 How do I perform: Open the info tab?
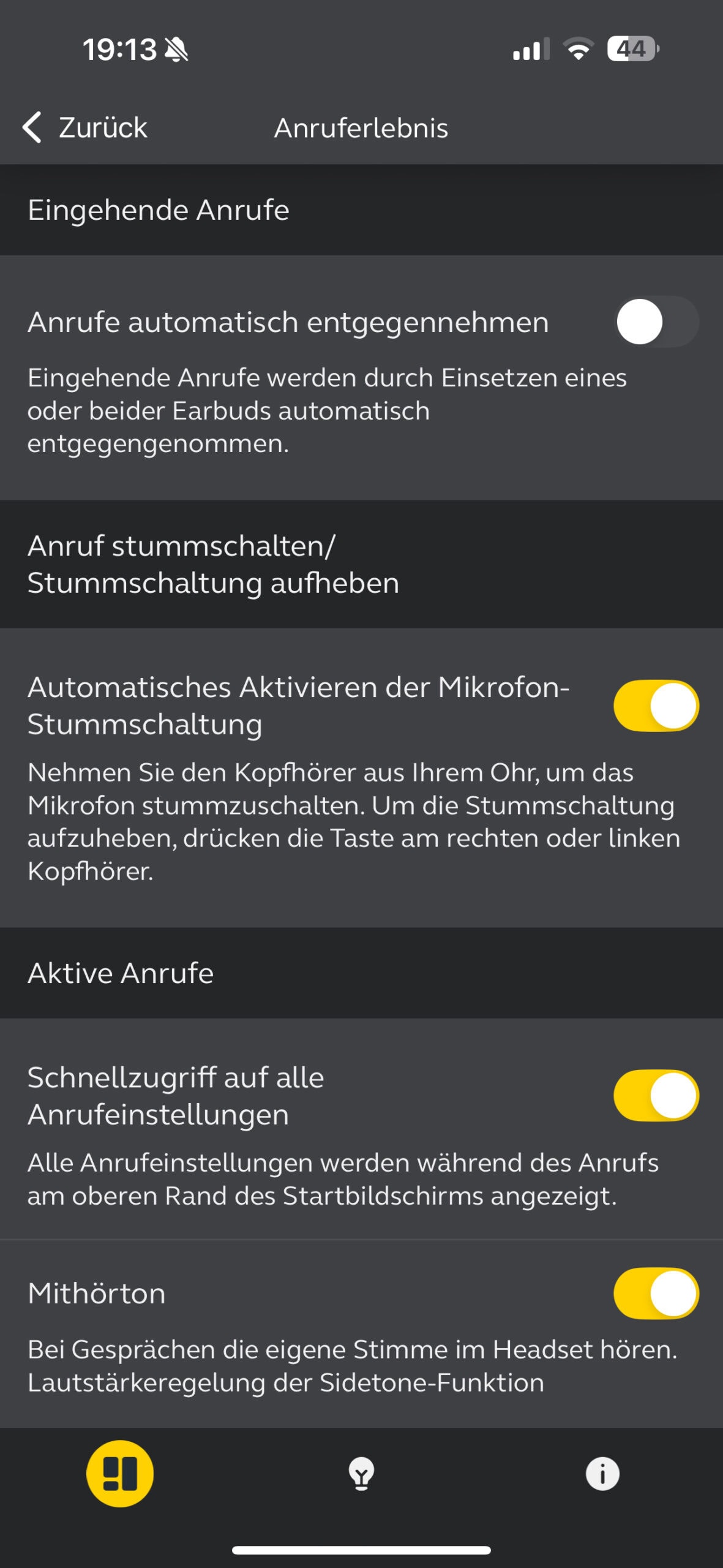tap(602, 1474)
